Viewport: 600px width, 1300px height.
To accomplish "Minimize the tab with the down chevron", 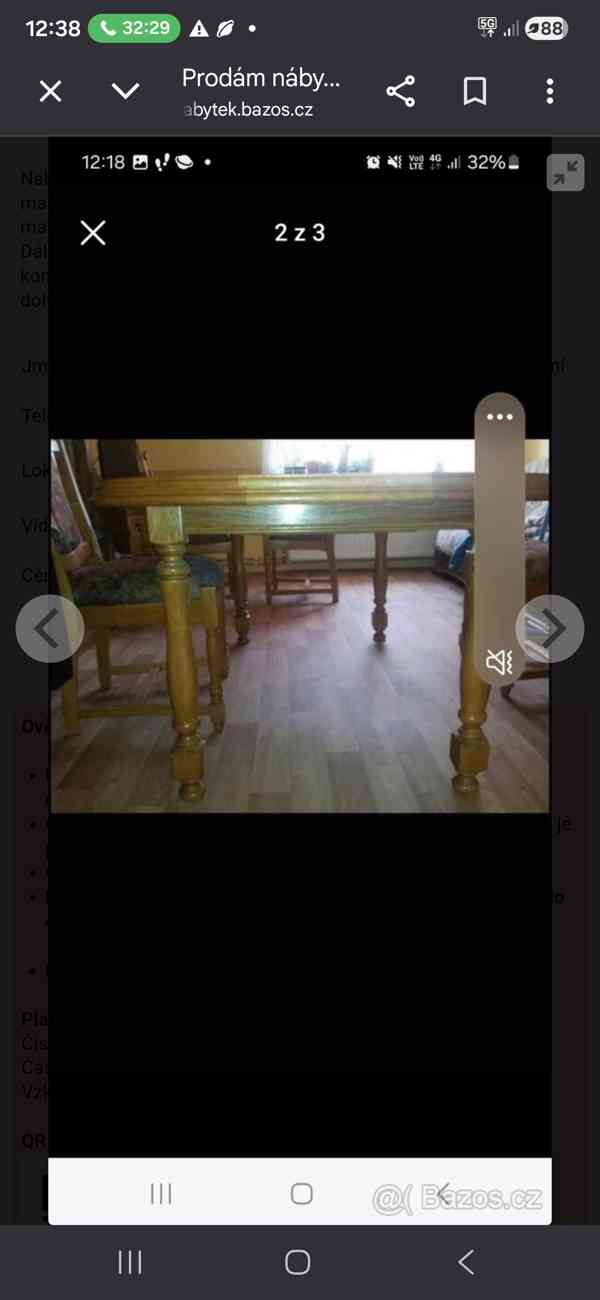I will (x=125, y=92).
